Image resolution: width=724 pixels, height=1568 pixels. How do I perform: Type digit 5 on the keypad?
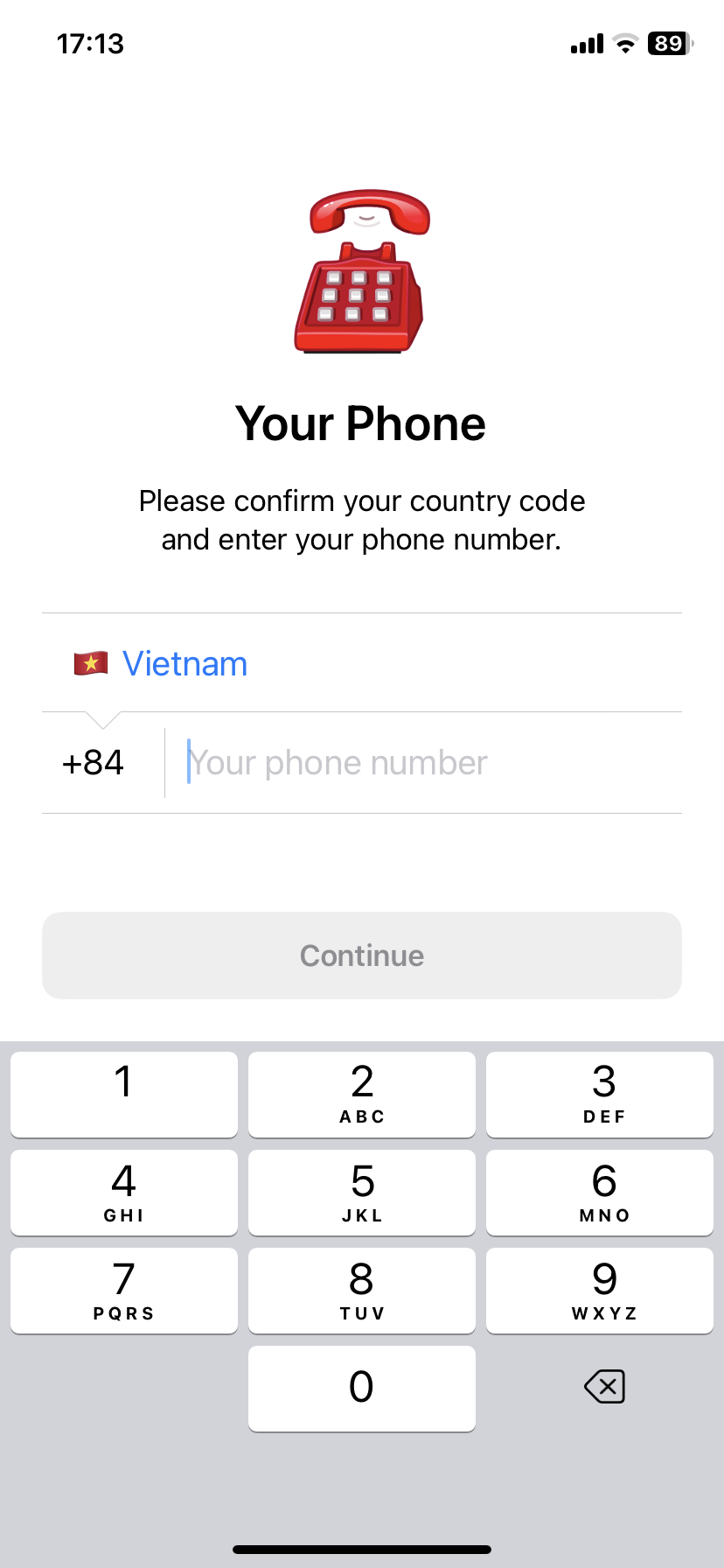coord(362,1192)
